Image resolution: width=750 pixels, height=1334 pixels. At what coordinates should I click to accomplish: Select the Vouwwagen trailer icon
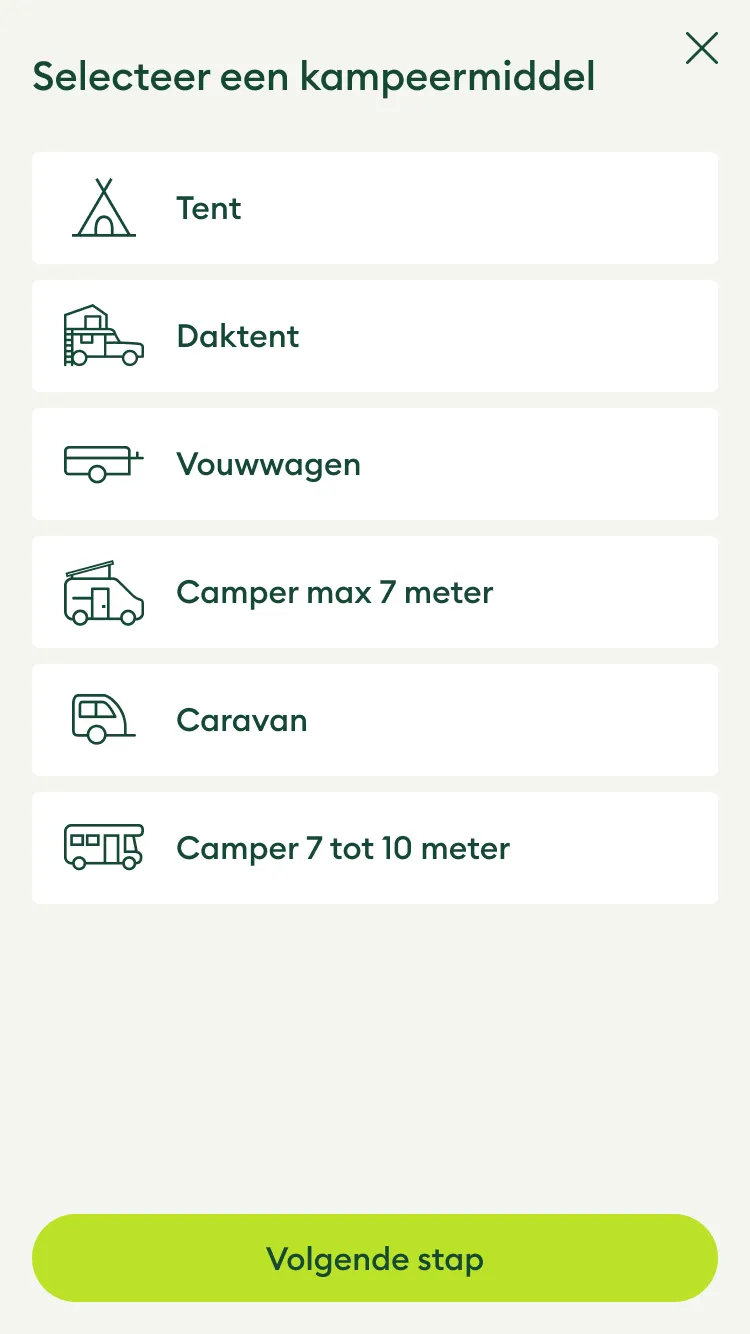103,464
